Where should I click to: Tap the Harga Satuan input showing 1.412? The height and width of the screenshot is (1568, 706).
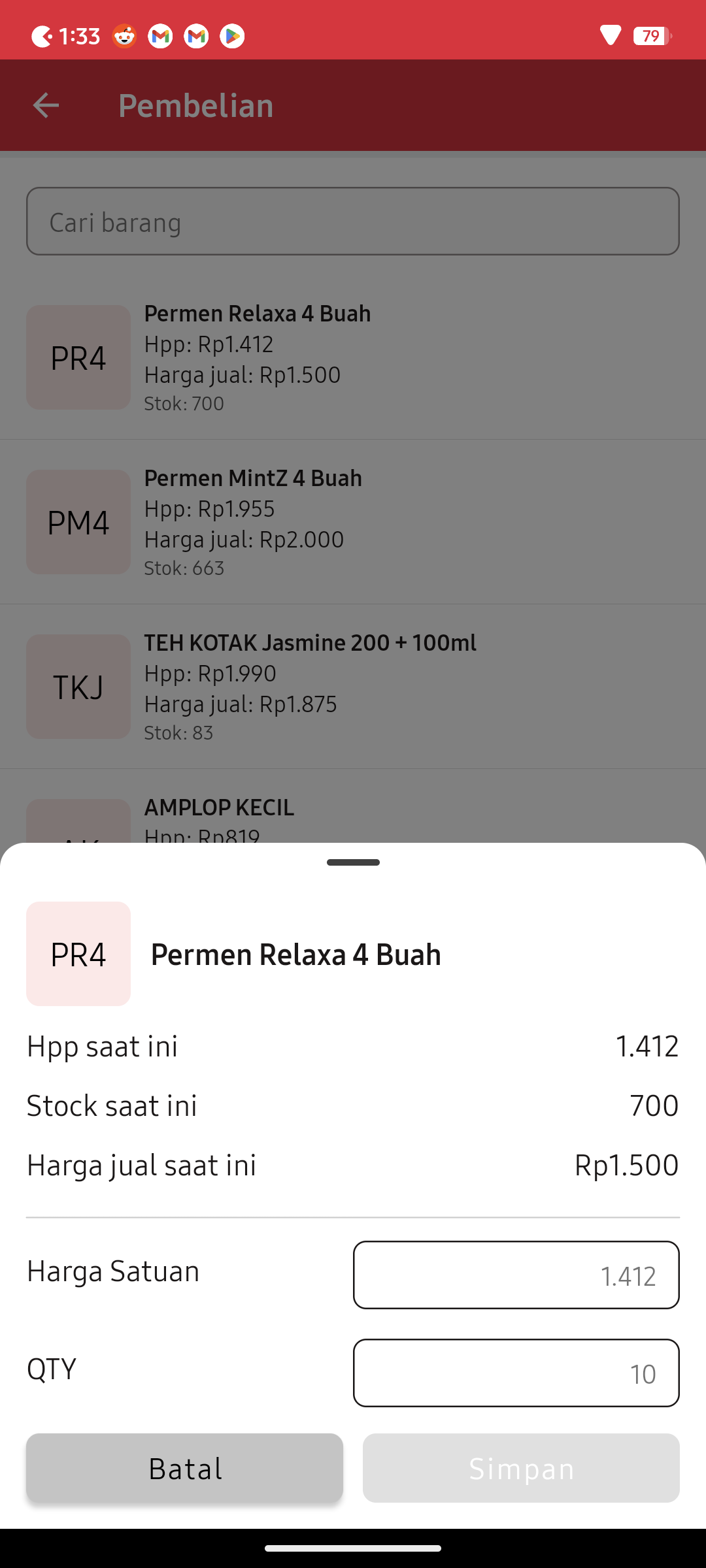[516, 1274]
